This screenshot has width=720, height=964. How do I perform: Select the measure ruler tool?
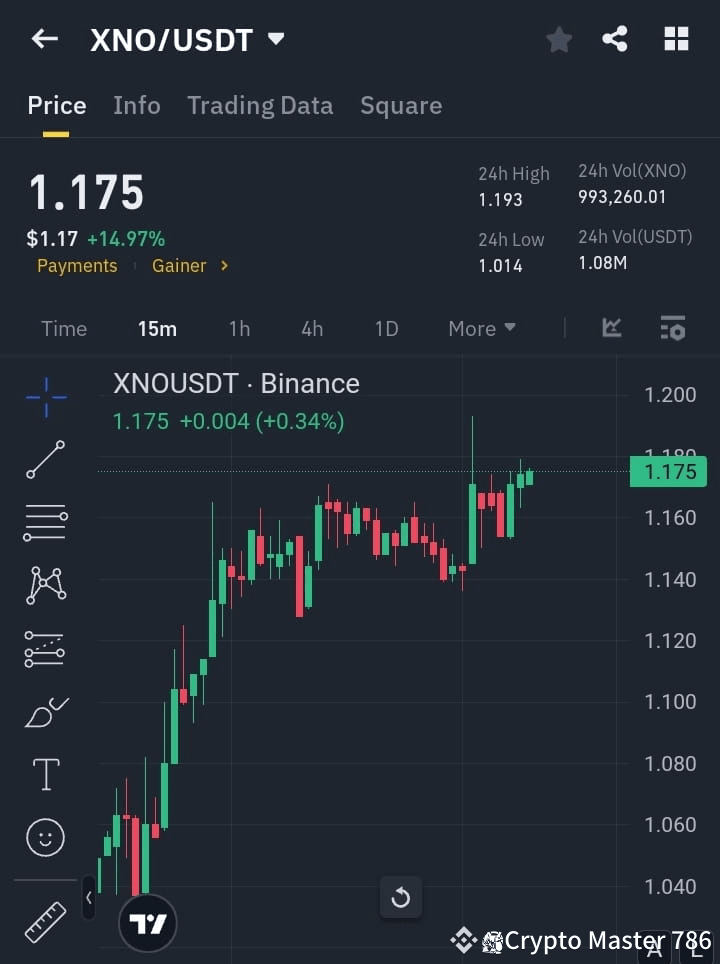click(45, 922)
